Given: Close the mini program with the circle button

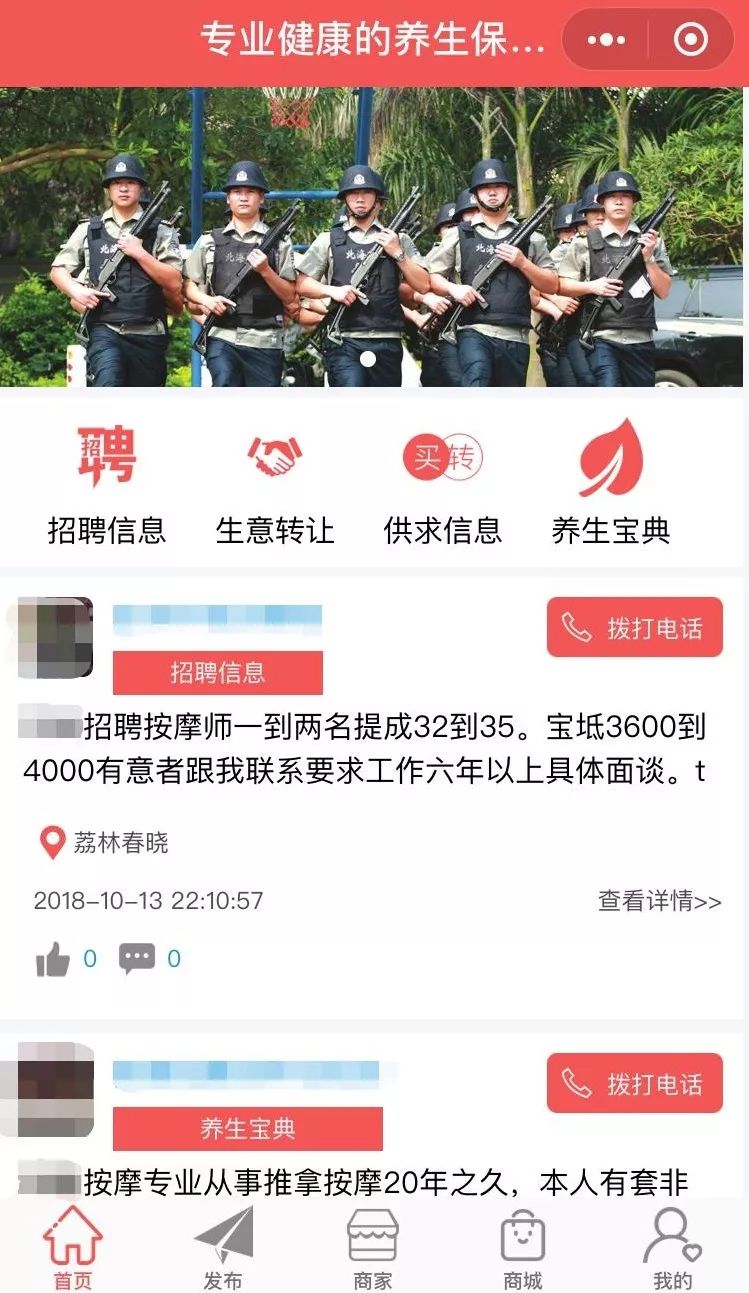Looking at the screenshot, I should click(690, 41).
